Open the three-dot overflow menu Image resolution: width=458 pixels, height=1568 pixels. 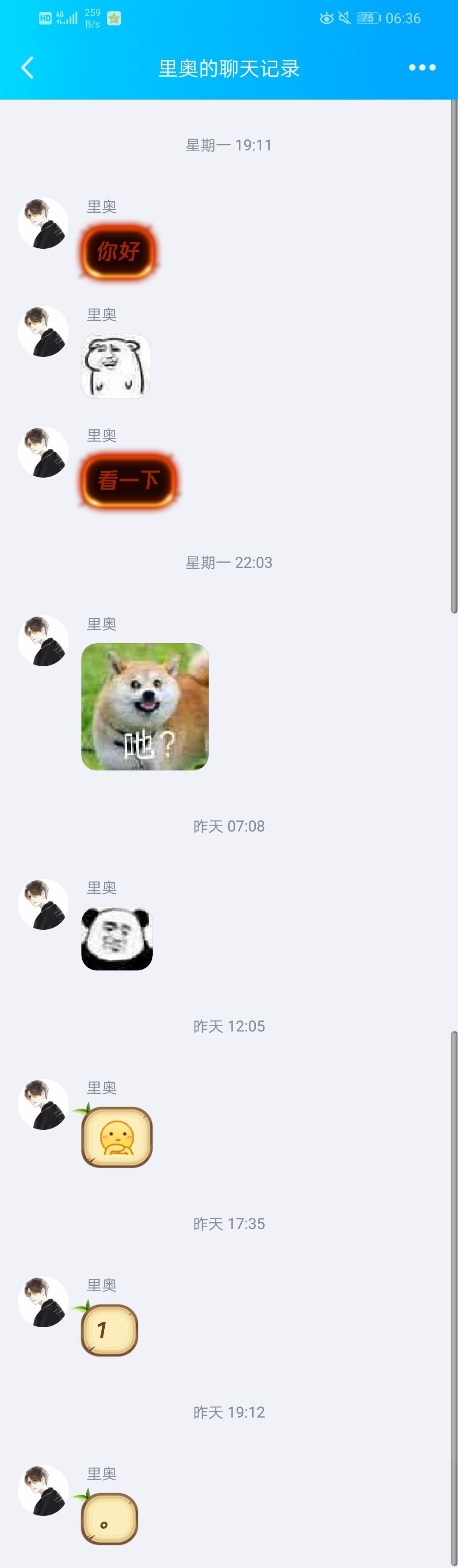coord(422,67)
